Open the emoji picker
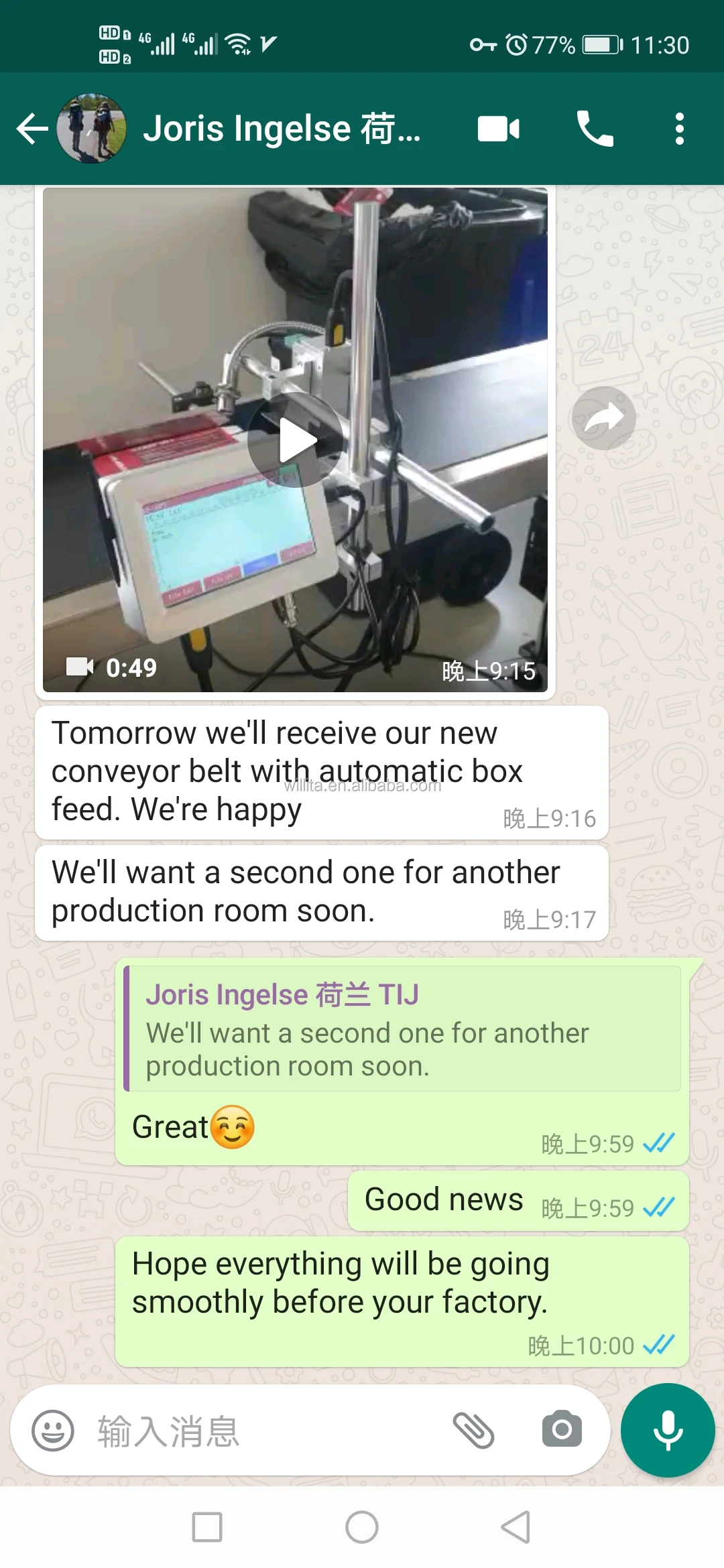Screen dimensions: 724x1568 click(x=53, y=1430)
